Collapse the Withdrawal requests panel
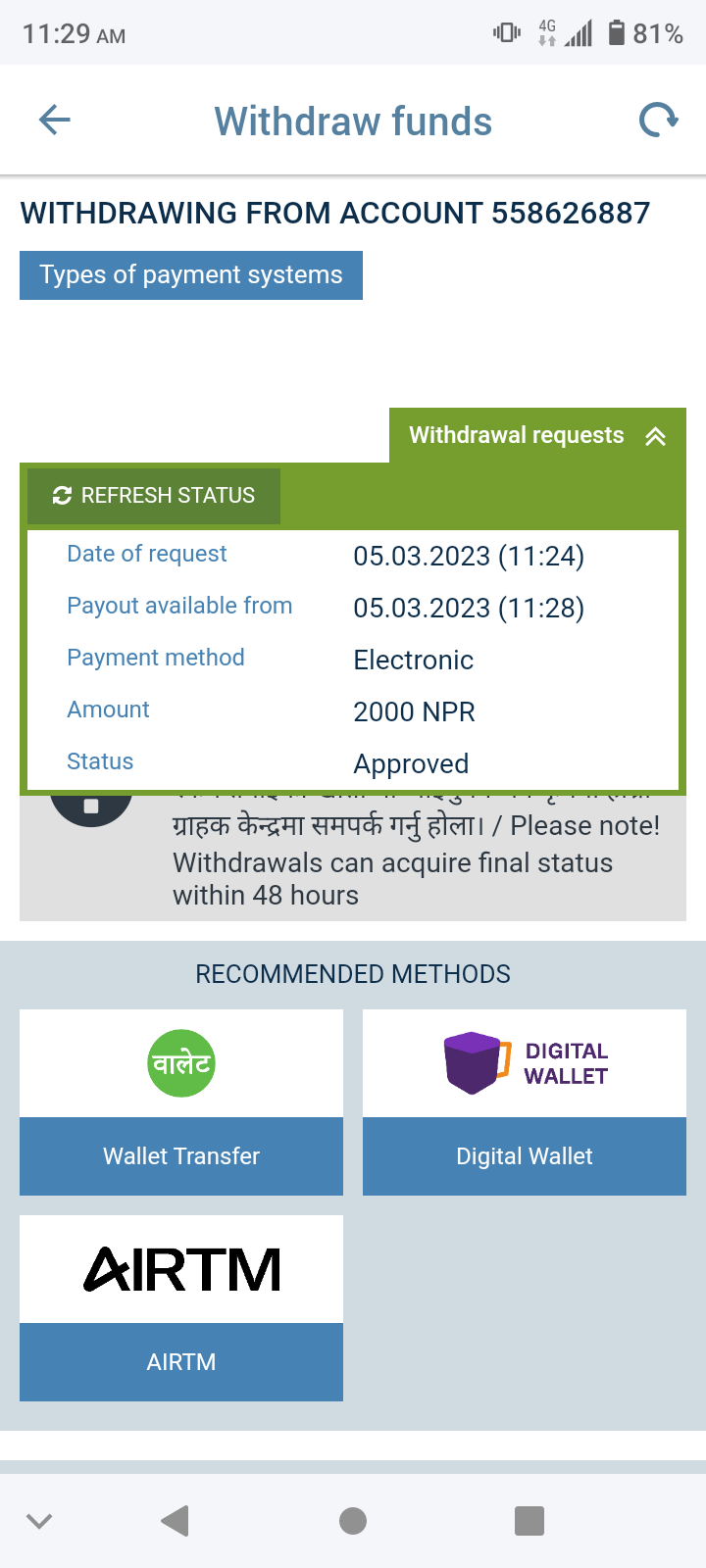This screenshot has width=706, height=1568. (x=537, y=436)
